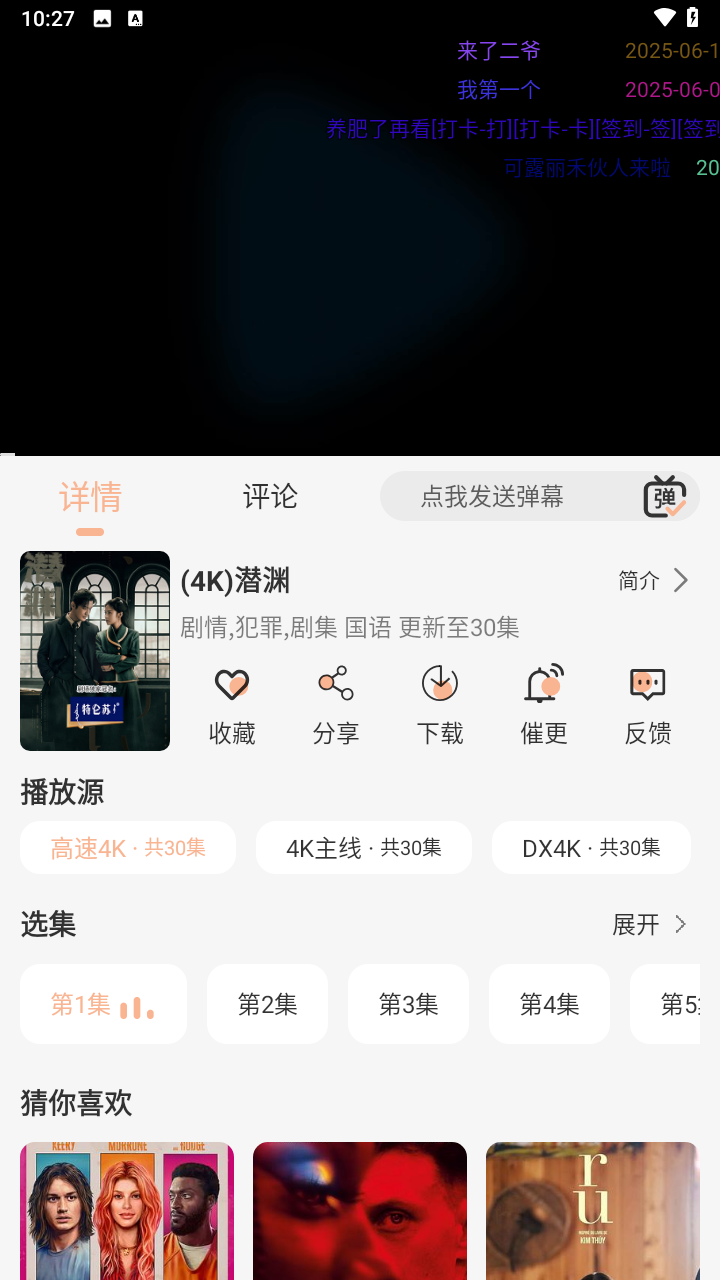The image size is (720, 1280).
Task: Share the show via 分享
Action: (x=336, y=705)
